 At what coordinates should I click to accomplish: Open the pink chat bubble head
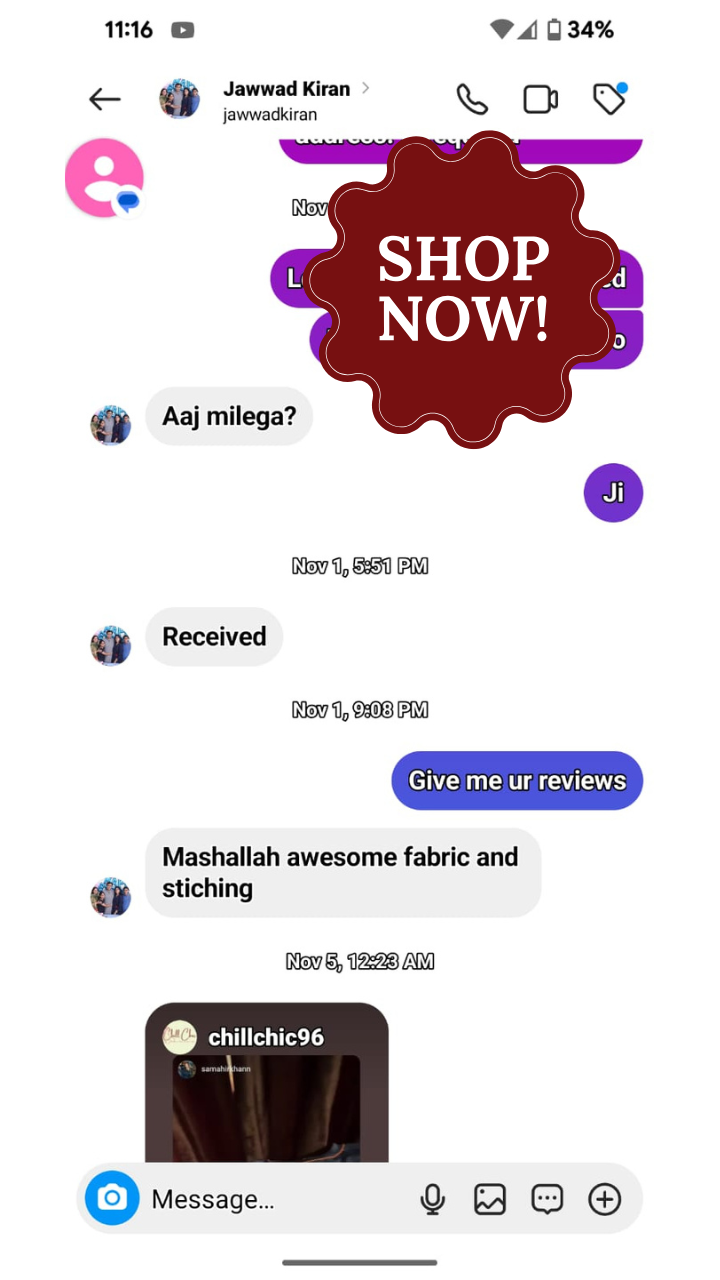[104, 178]
